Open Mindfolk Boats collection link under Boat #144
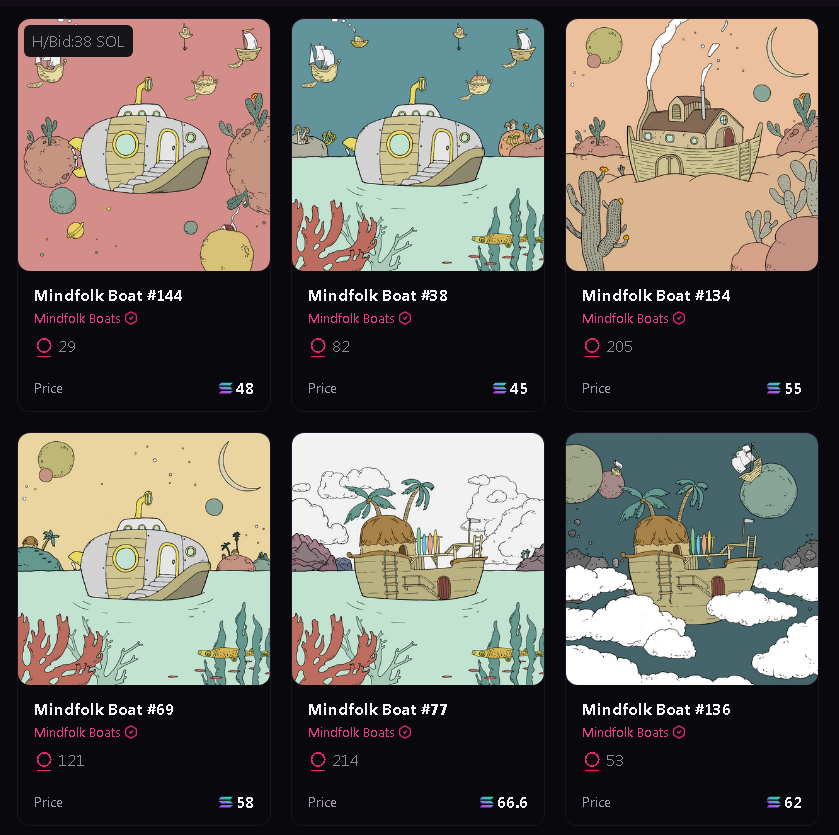Viewport: 839px width, 835px height. pos(77,319)
